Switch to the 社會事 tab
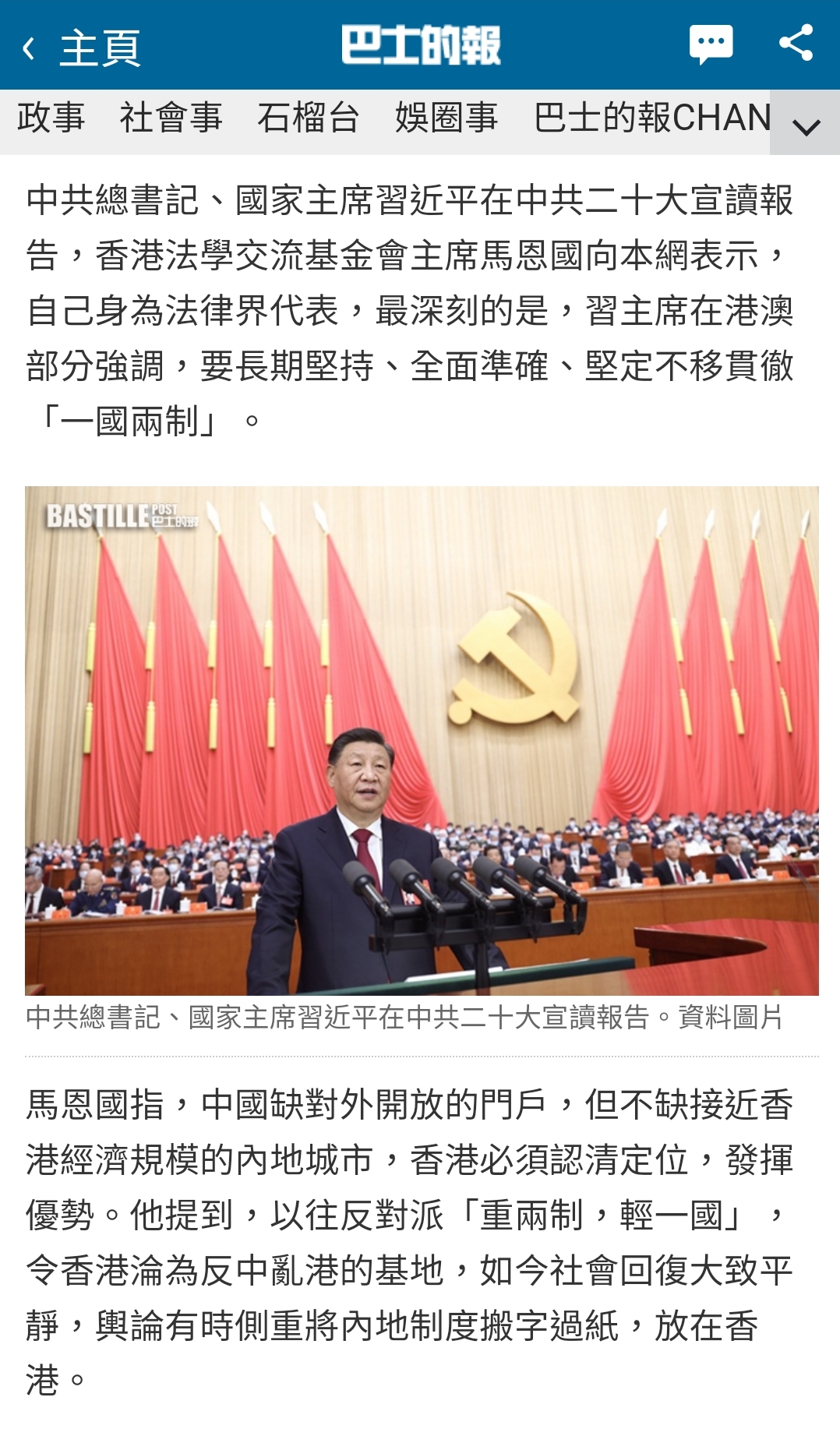The width and height of the screenshot is (840, 1443). coord(171,118)
